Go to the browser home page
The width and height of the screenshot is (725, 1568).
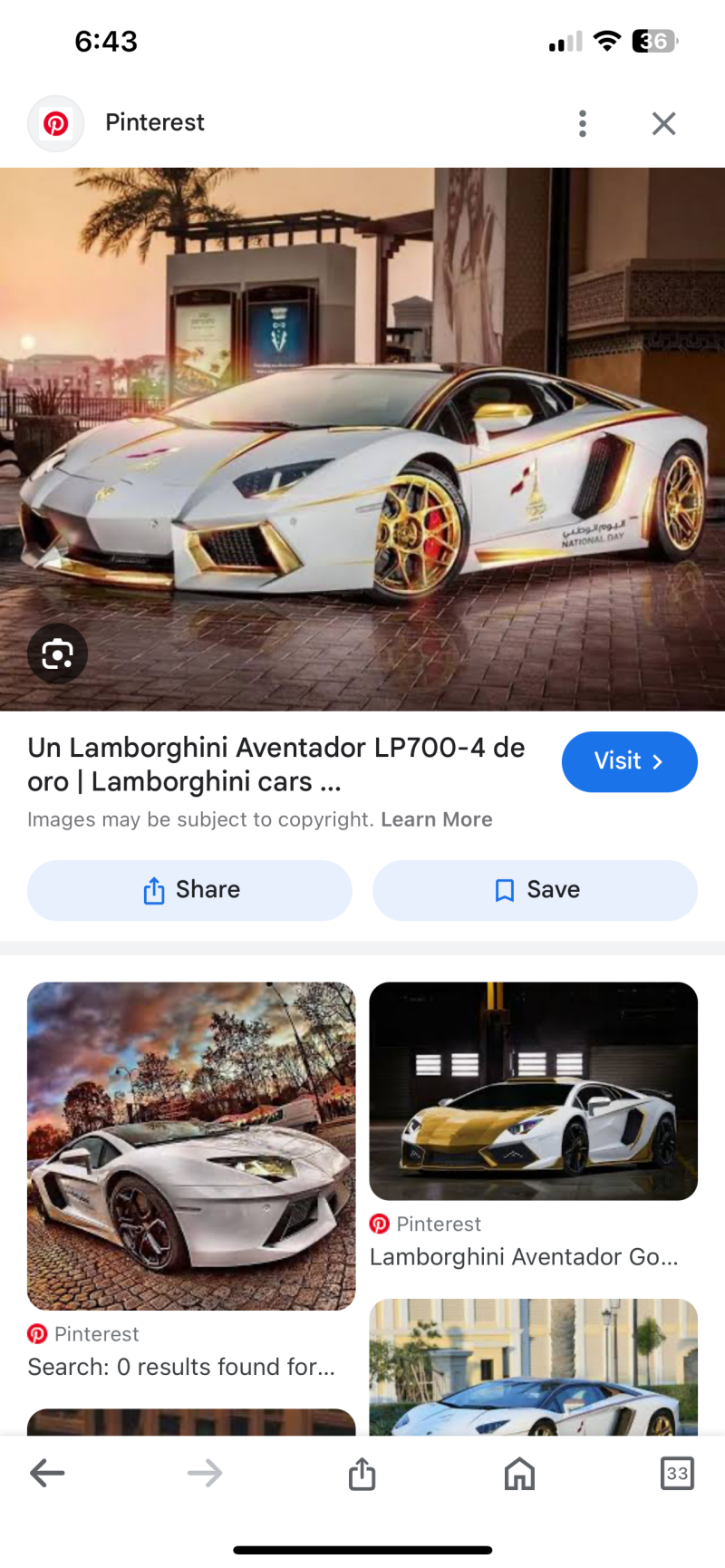[519, 1473]
